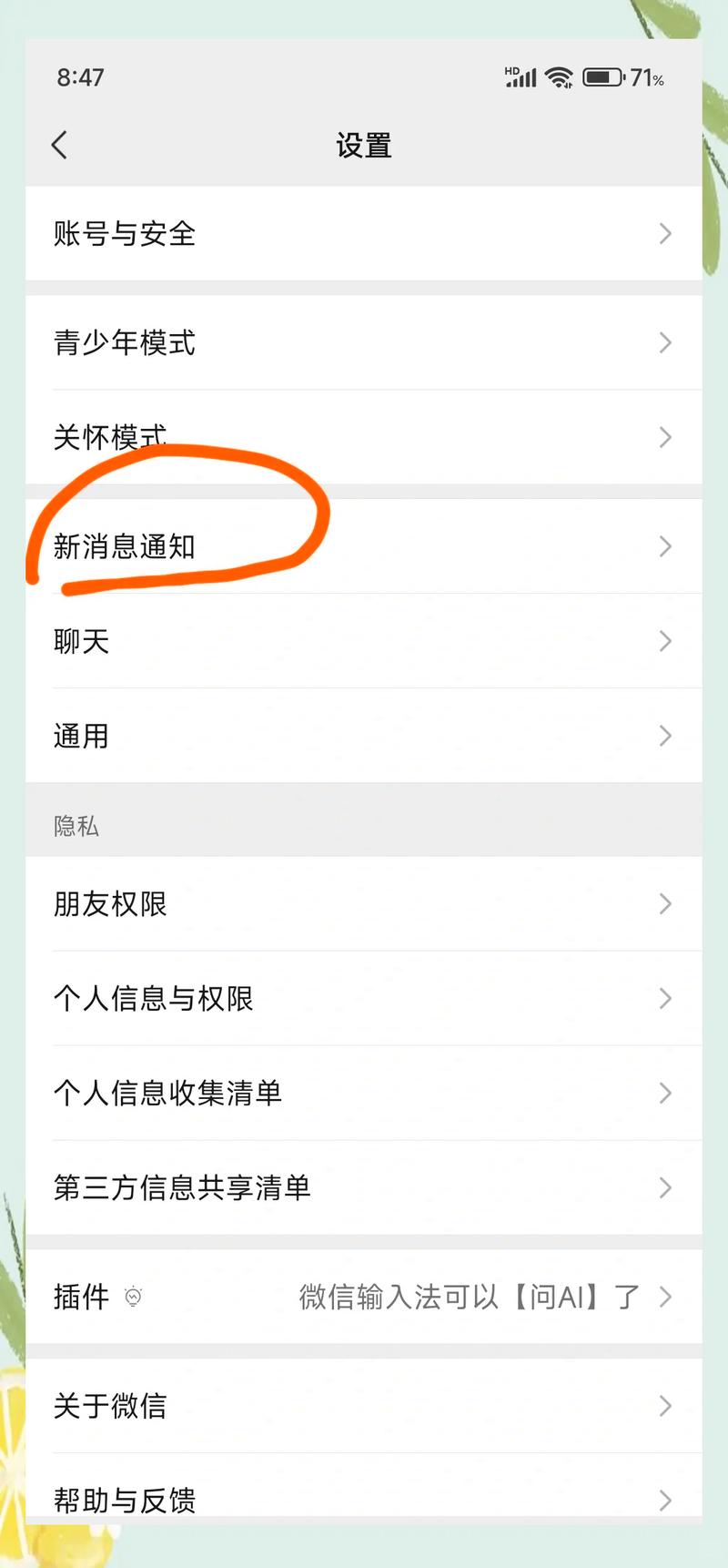Tap the clock time 8:47
728x1568 pixels.
[x=82, y=77]
